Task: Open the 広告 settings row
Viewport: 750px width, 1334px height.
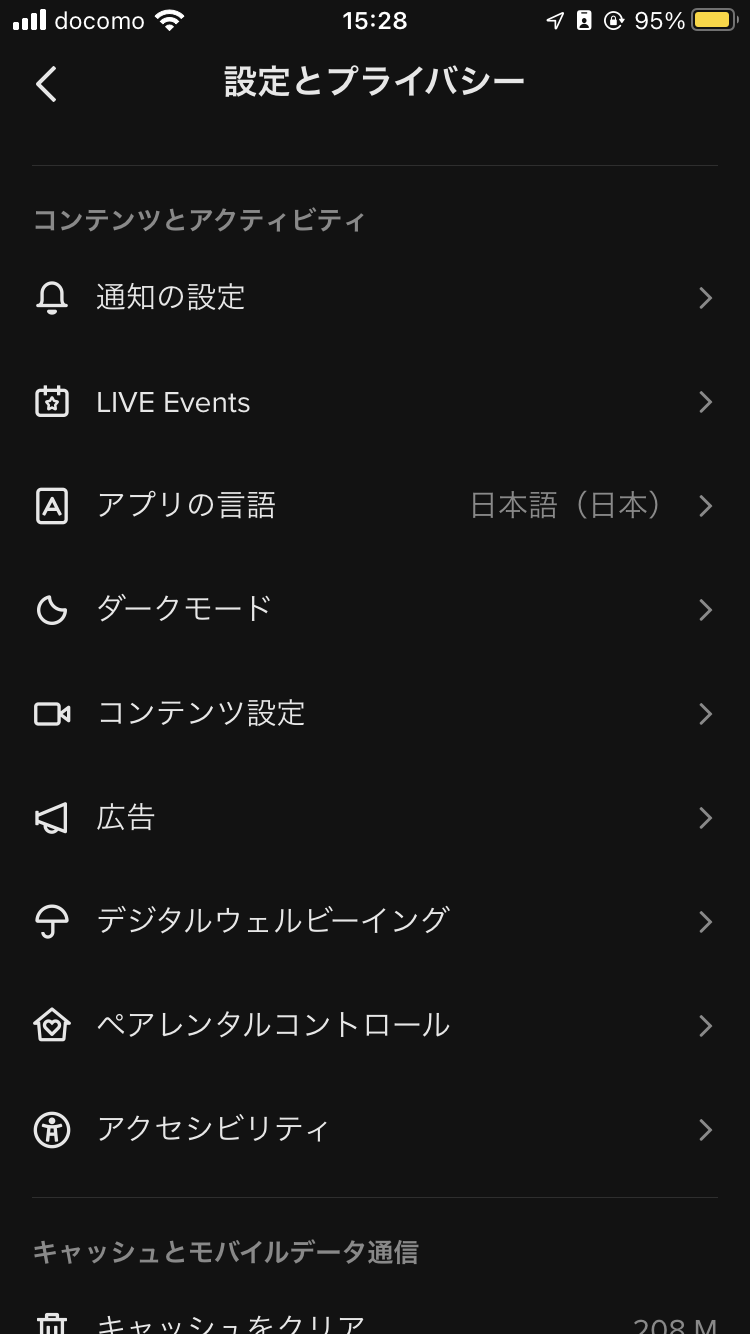Action: (x=374, y=818)
